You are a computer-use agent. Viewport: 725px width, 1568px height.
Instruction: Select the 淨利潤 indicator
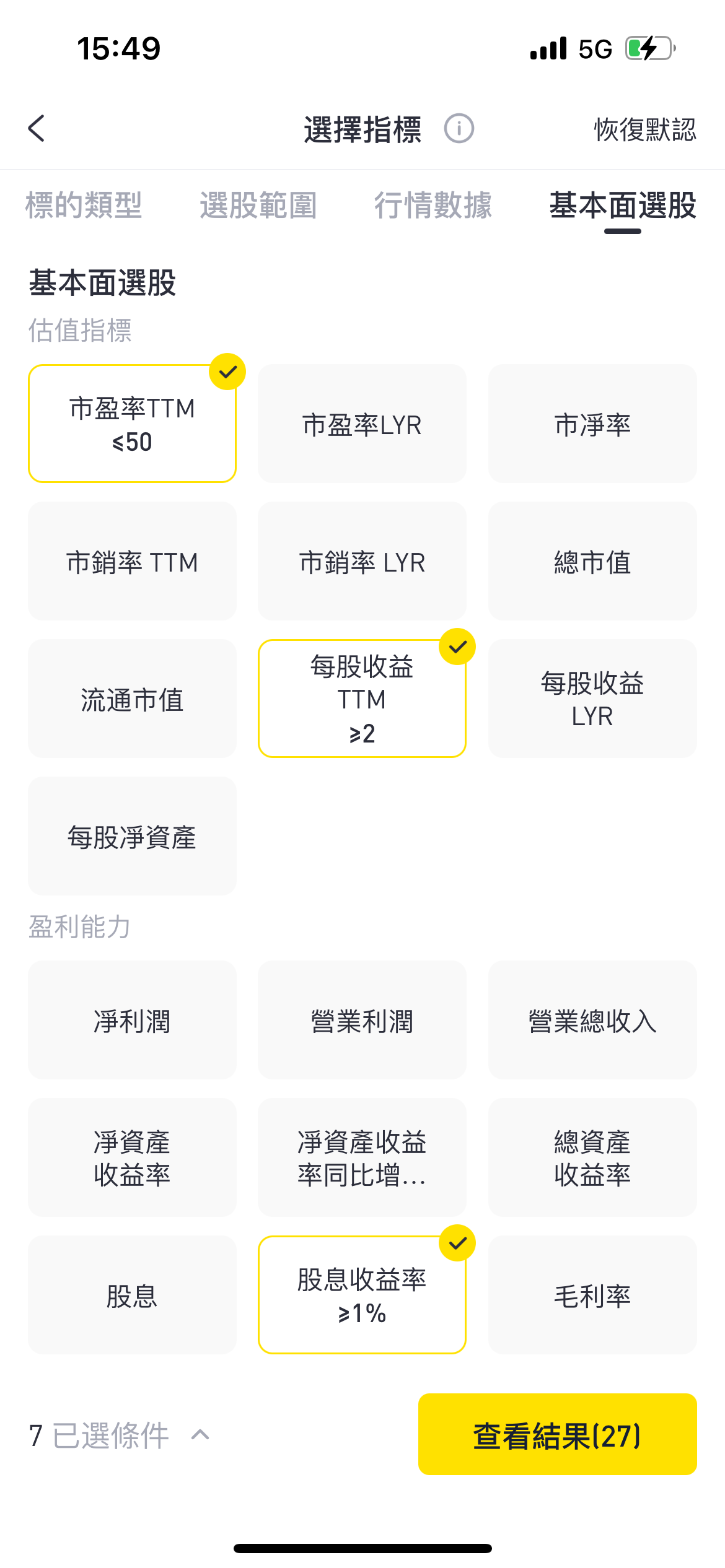pyautogui.click(x=132, y=1020)
